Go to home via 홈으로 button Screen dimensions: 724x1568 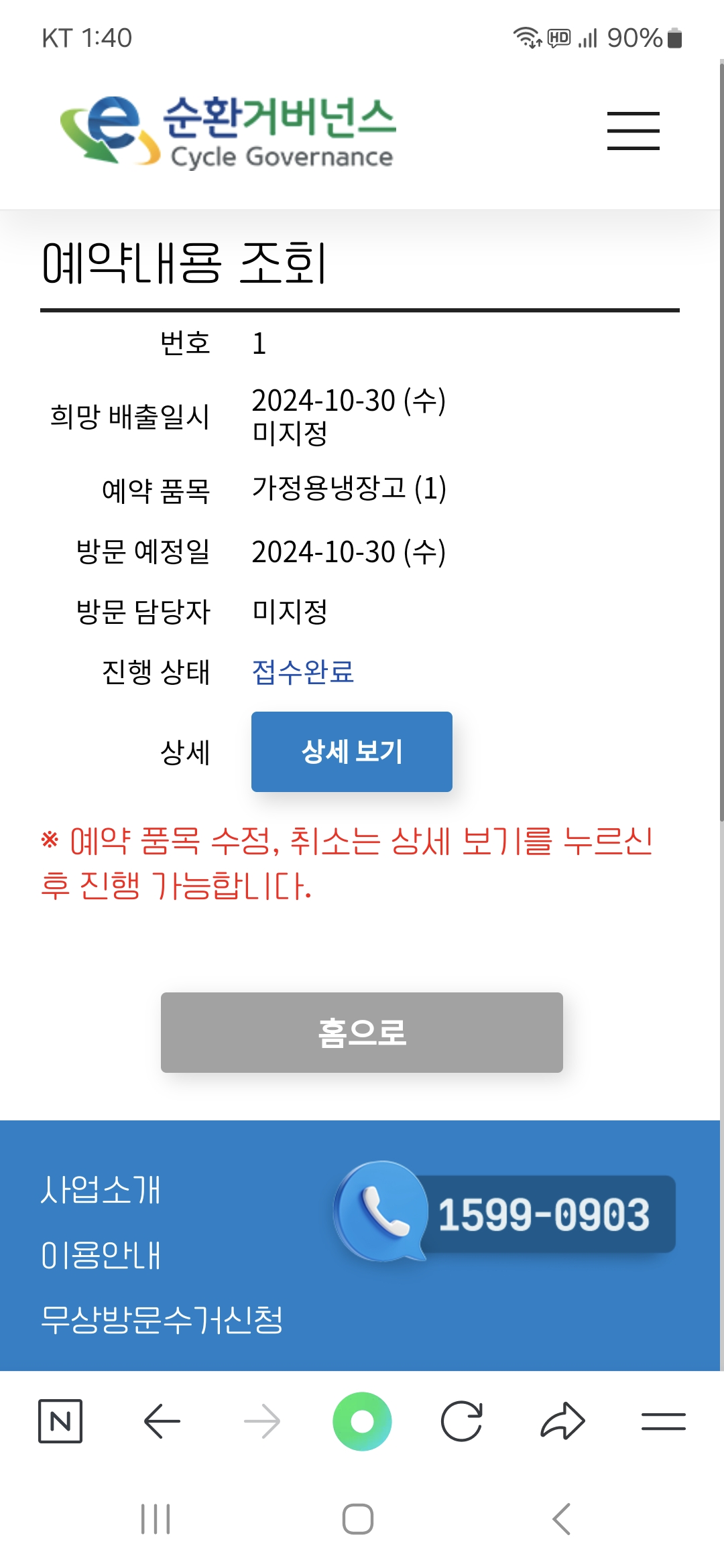(361, 1032)
